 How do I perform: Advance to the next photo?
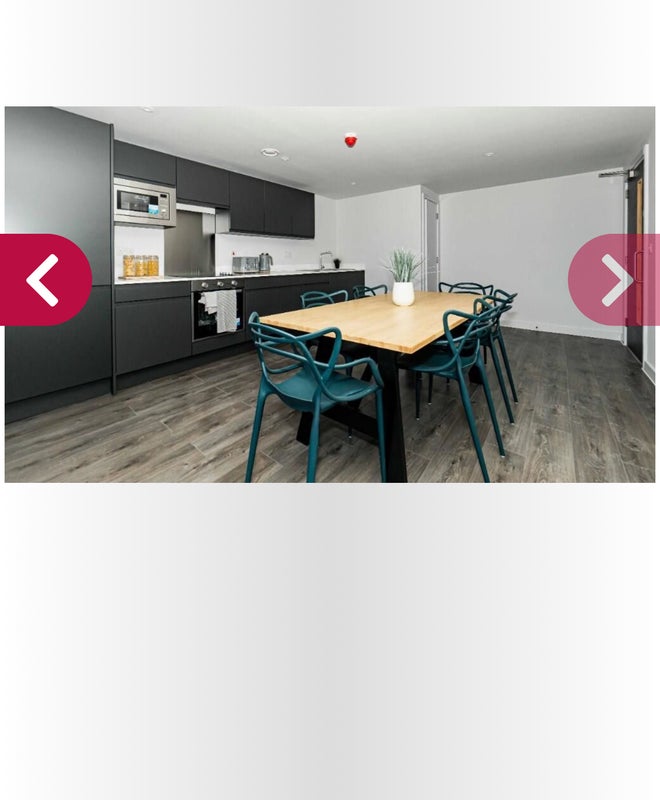(616, 280)
